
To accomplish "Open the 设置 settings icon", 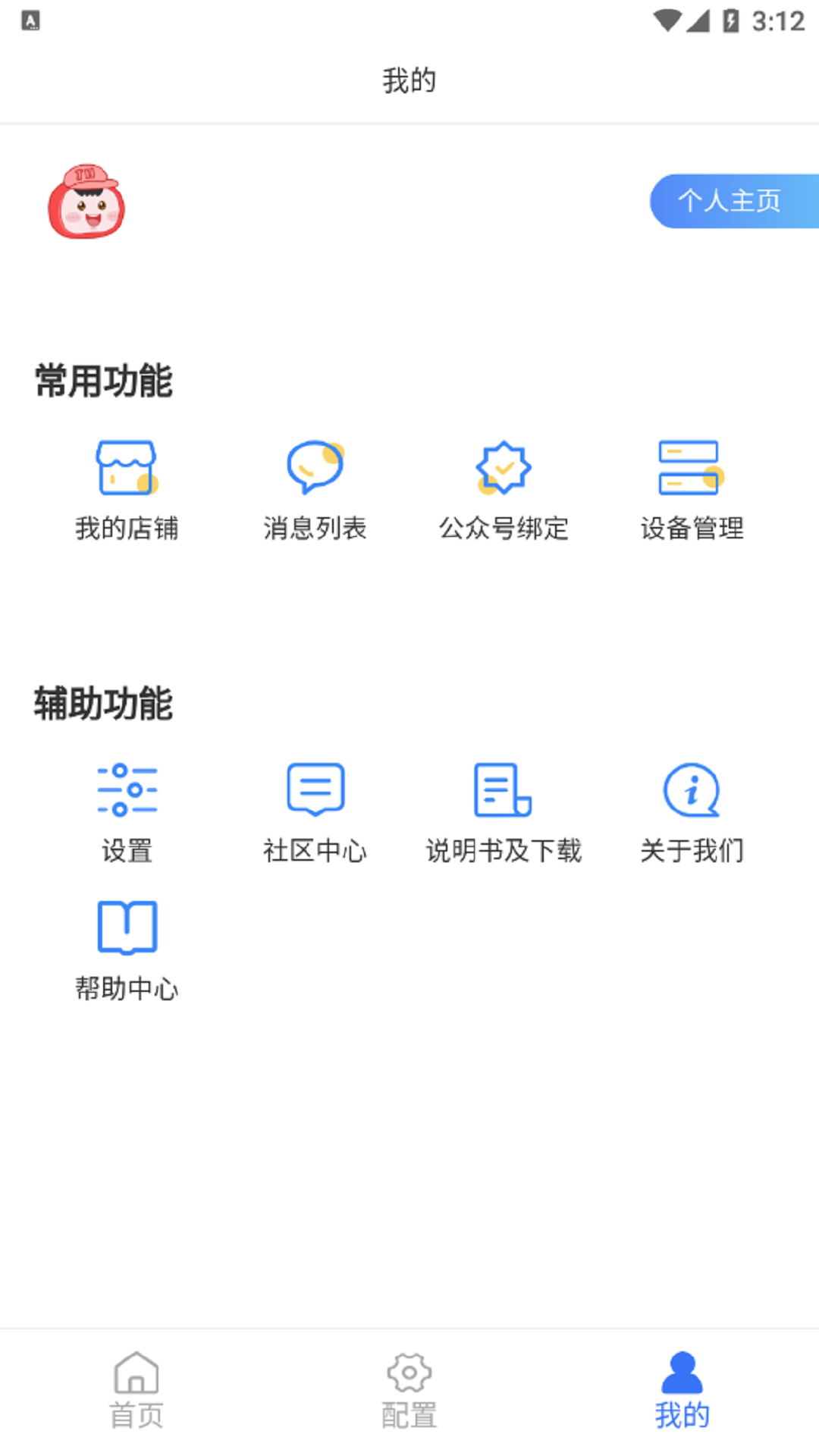I will pyautogui.click(x=126, y=789).
